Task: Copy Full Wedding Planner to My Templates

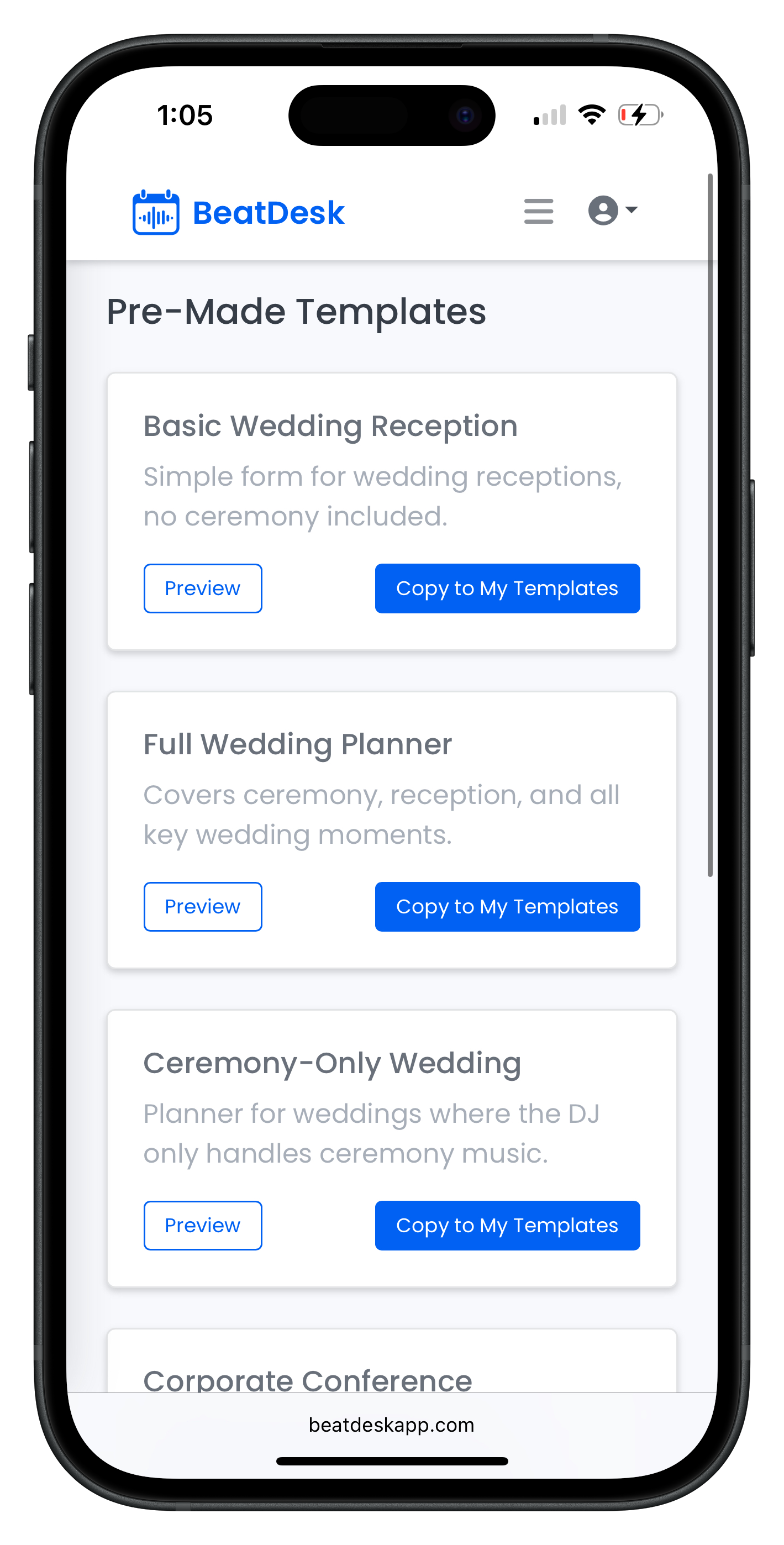Action: (x=507, y=906)
